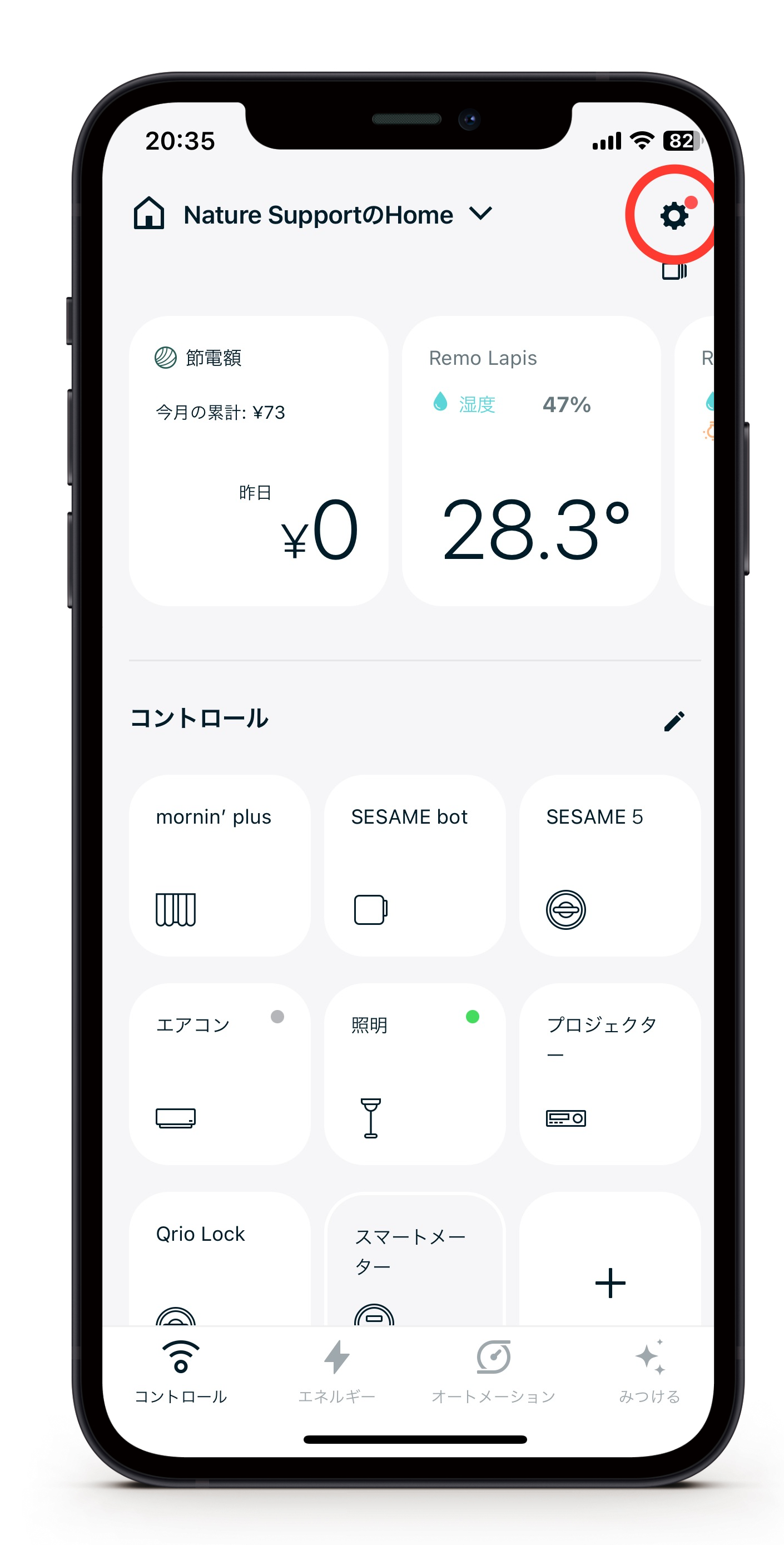Viewport: 784px width, 1545px height.
Task: Open the Remo Lapis sensor card
Action: tap(531, 460)
